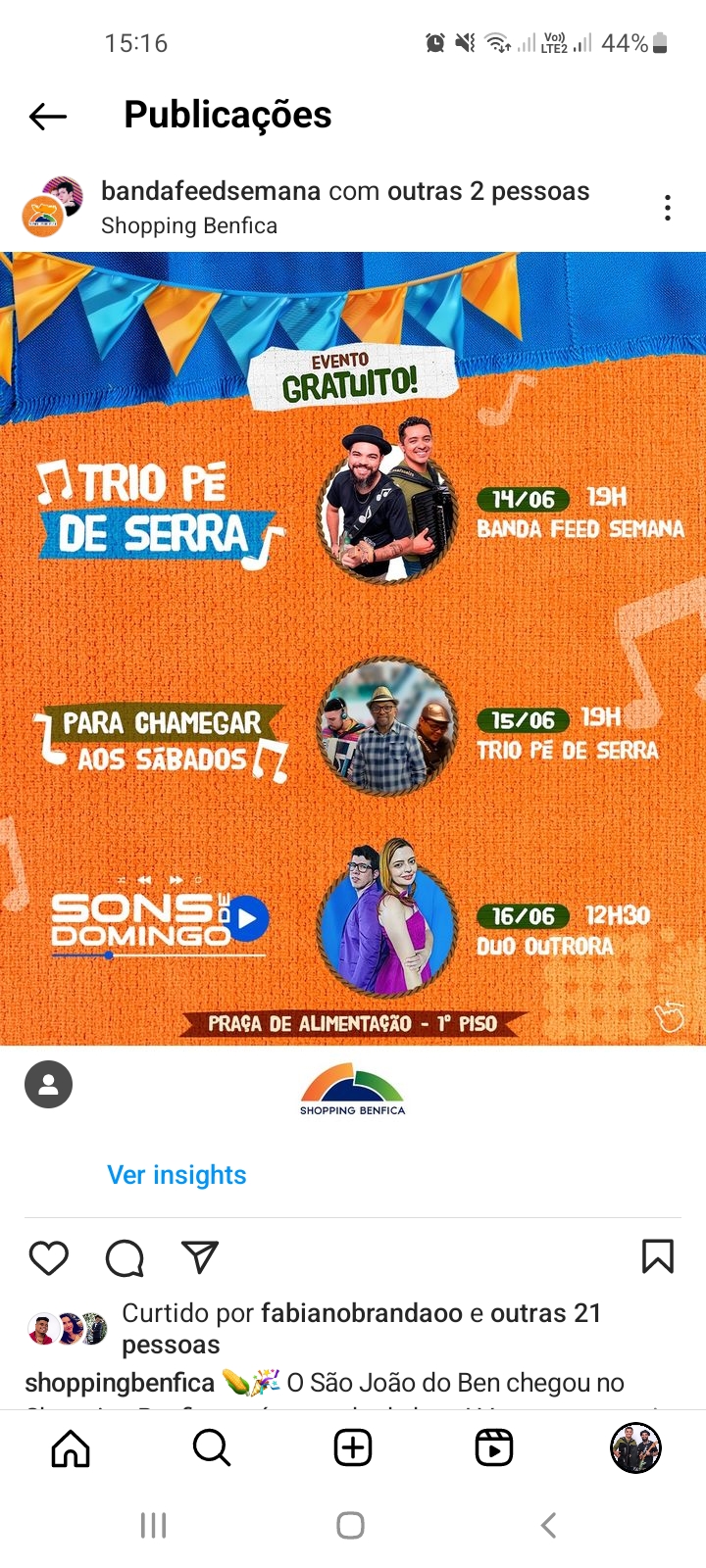Image resolution: width=706 pixels, height=1568 pixels.
Task: Switch to the Reels tab
Action: point(494,1447)
